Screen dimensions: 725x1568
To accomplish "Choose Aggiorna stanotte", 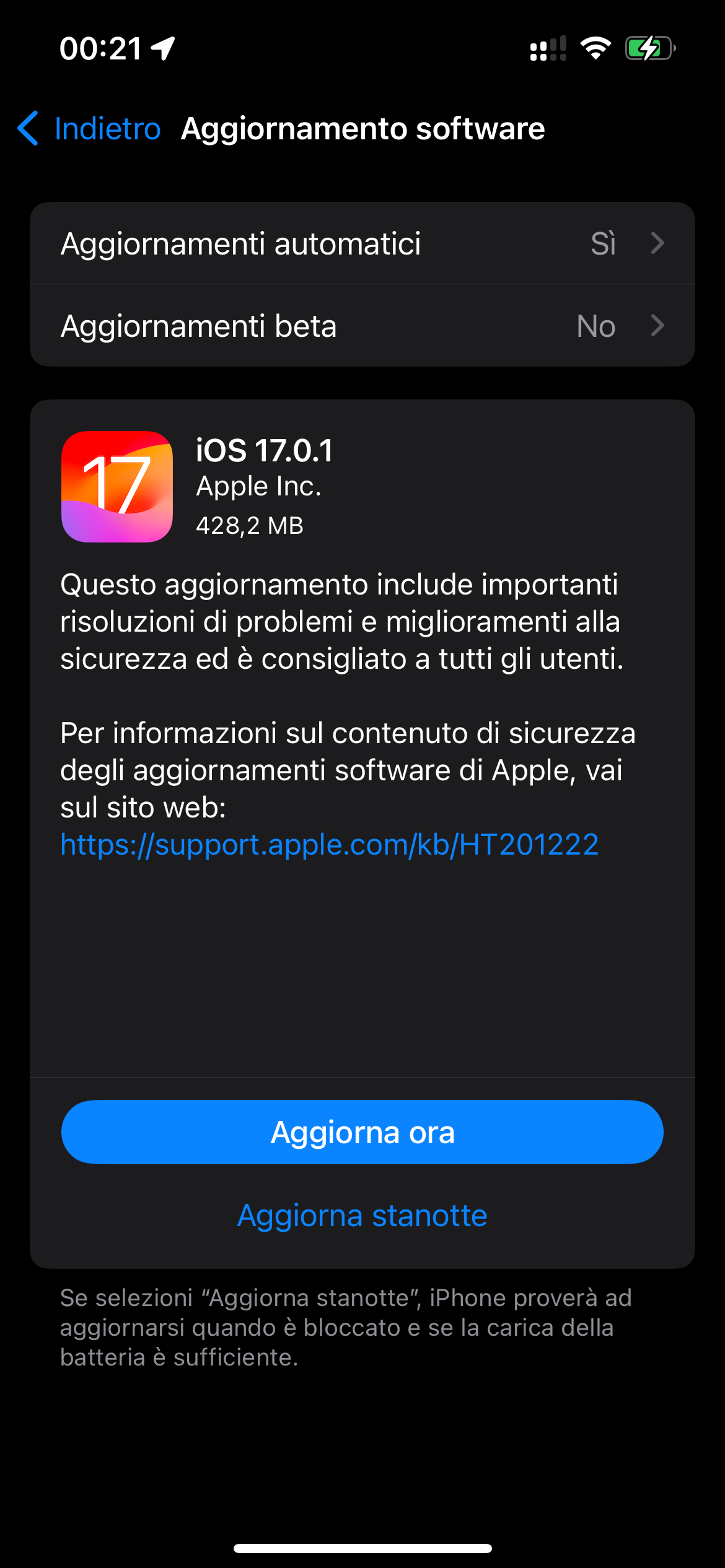I will click(362, 1215).
